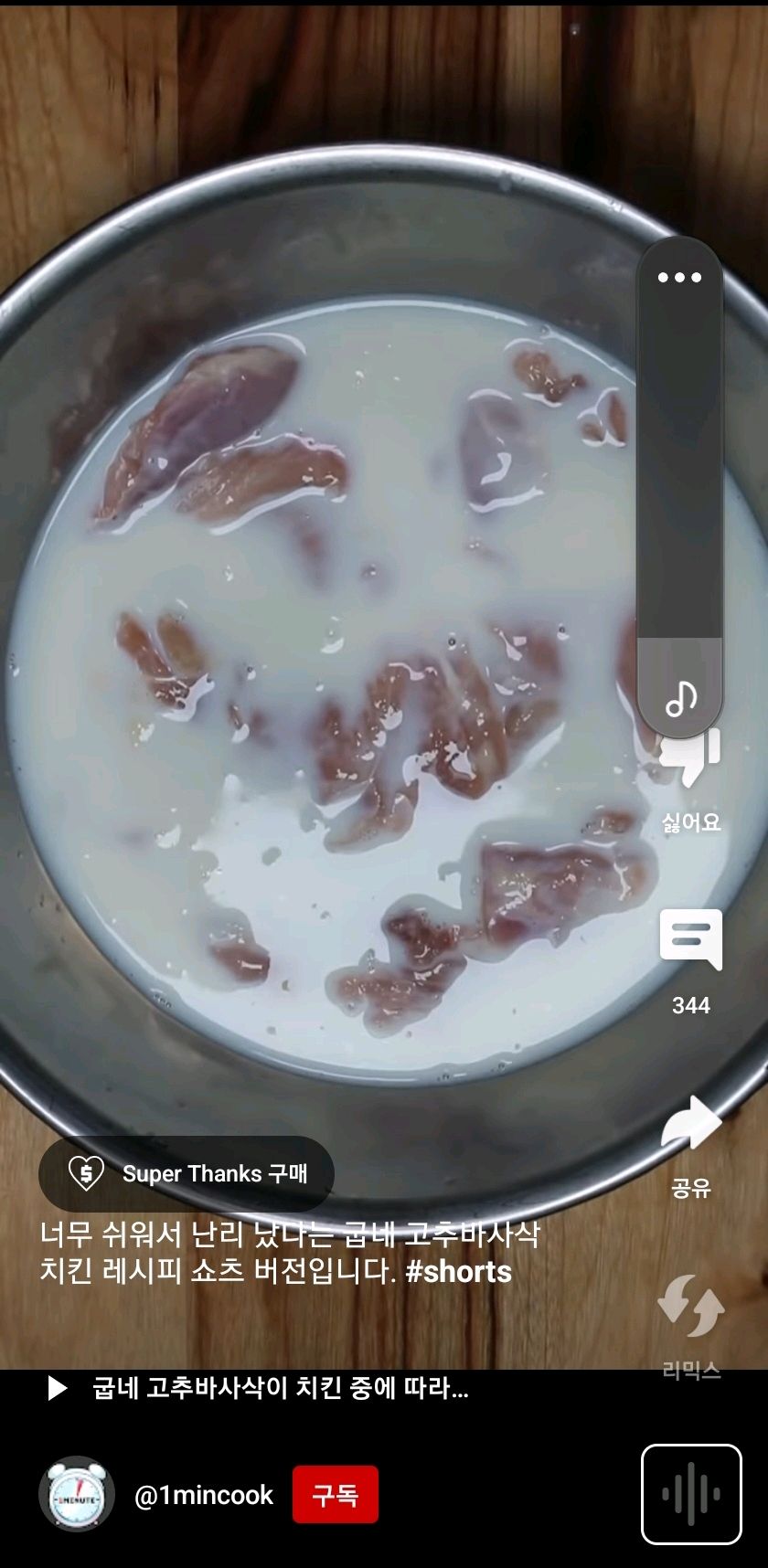Open the #shorts hashtag link
This screenshot has height=1568, width=768.
(x=458, y=1272)
